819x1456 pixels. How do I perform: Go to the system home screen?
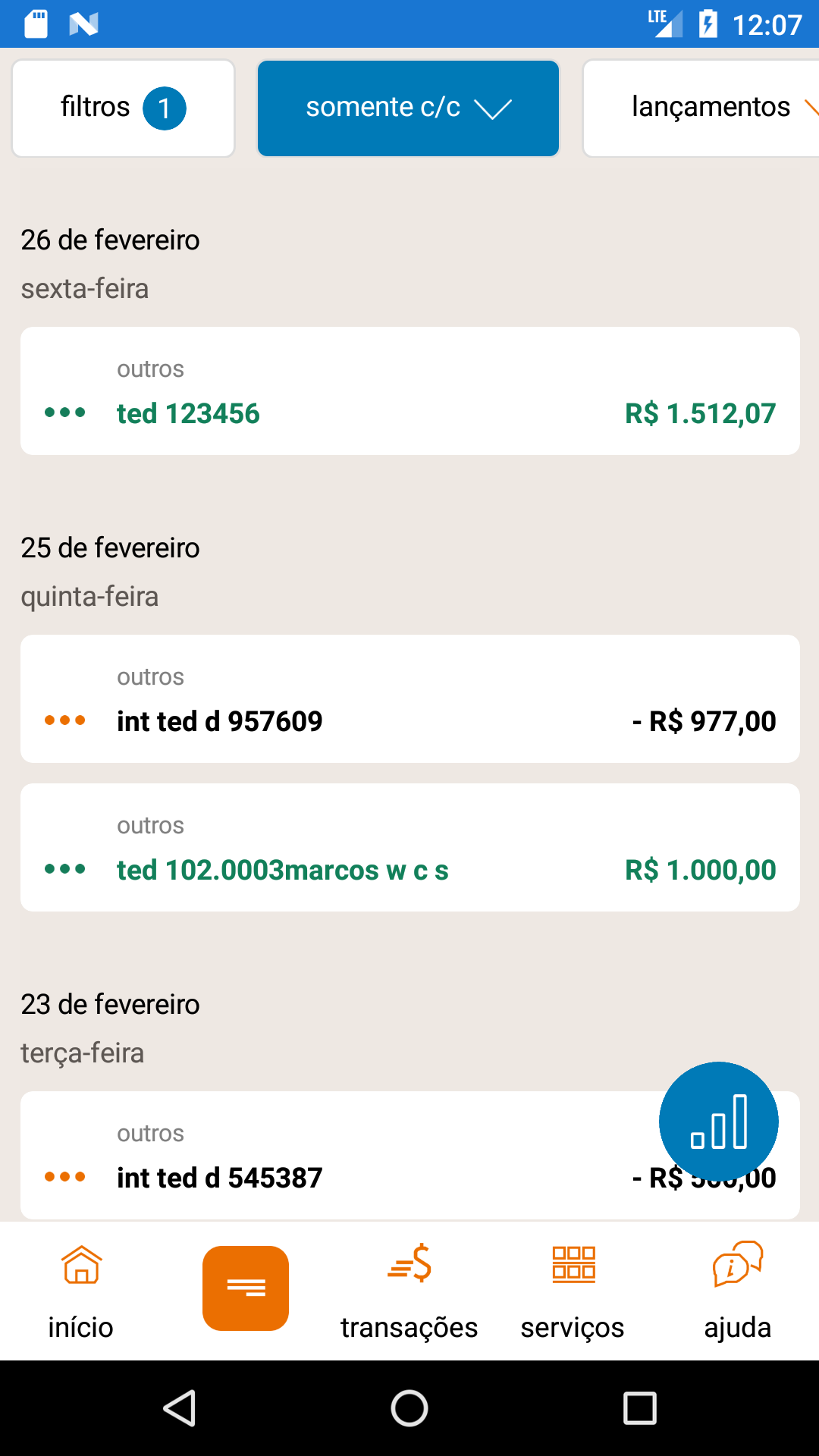click(409, 1408)
